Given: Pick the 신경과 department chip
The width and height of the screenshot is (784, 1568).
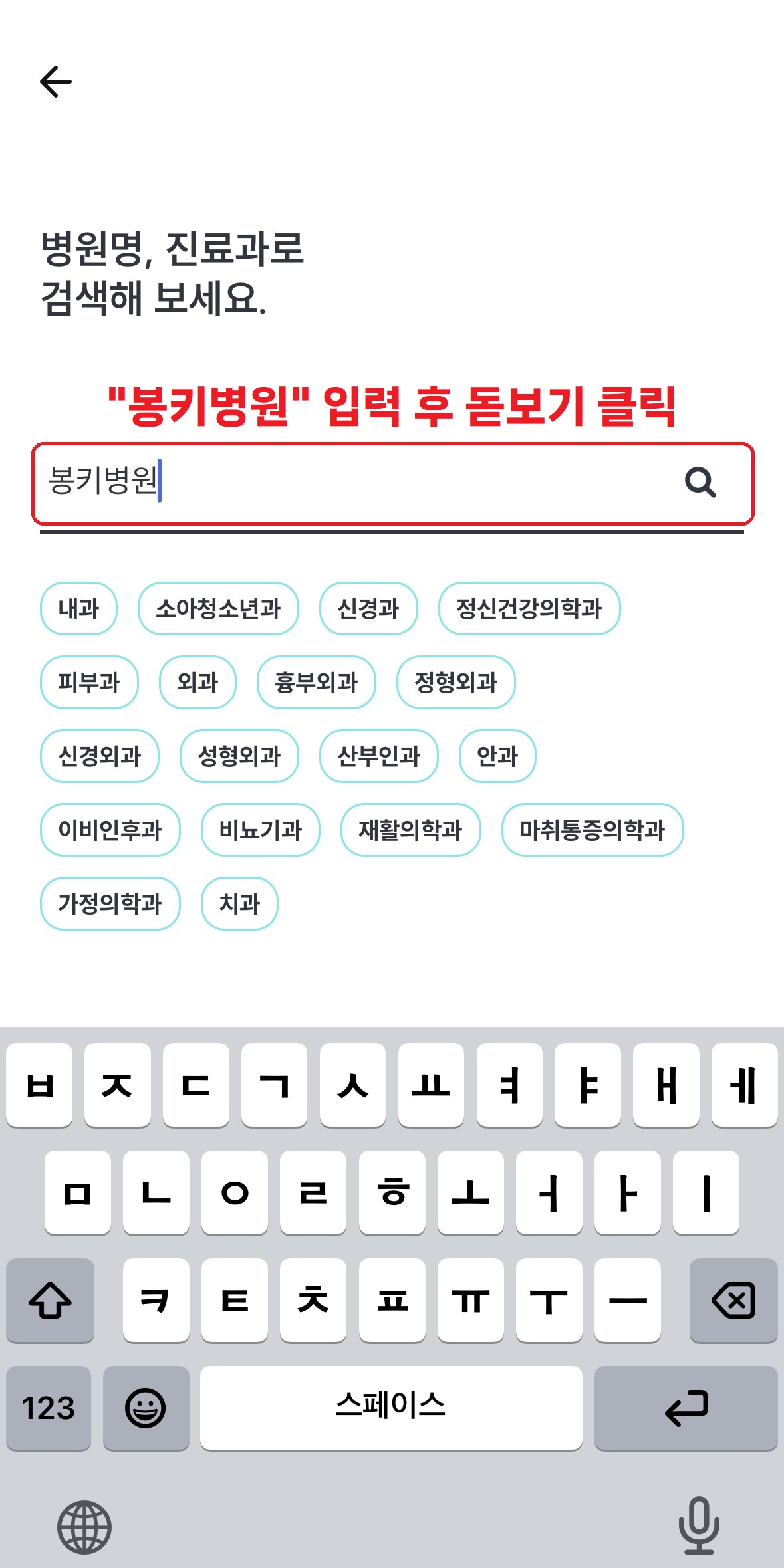Looking at the screenshot, I should click(368, 608).
